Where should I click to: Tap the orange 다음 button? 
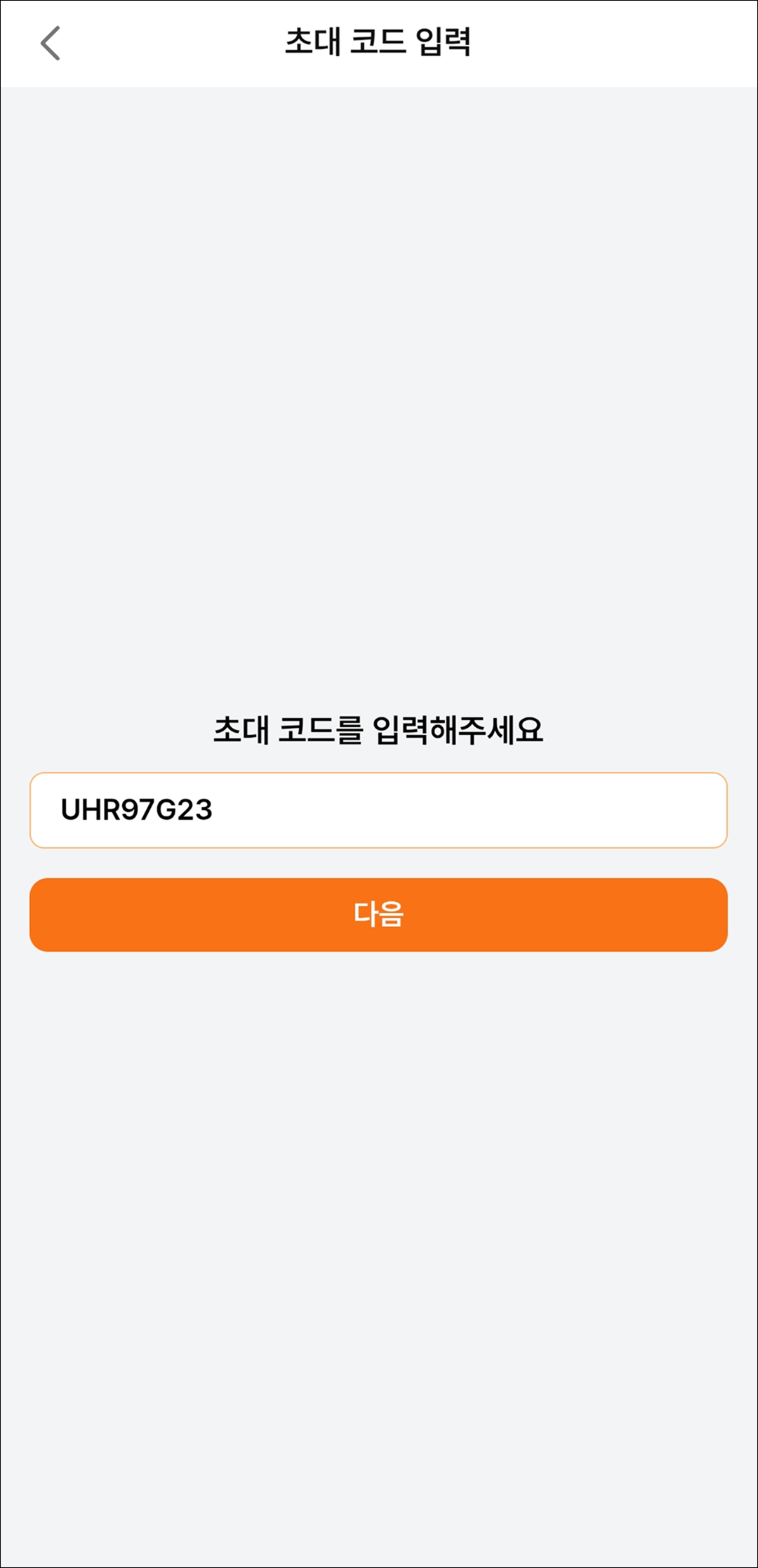click(378, 915)
